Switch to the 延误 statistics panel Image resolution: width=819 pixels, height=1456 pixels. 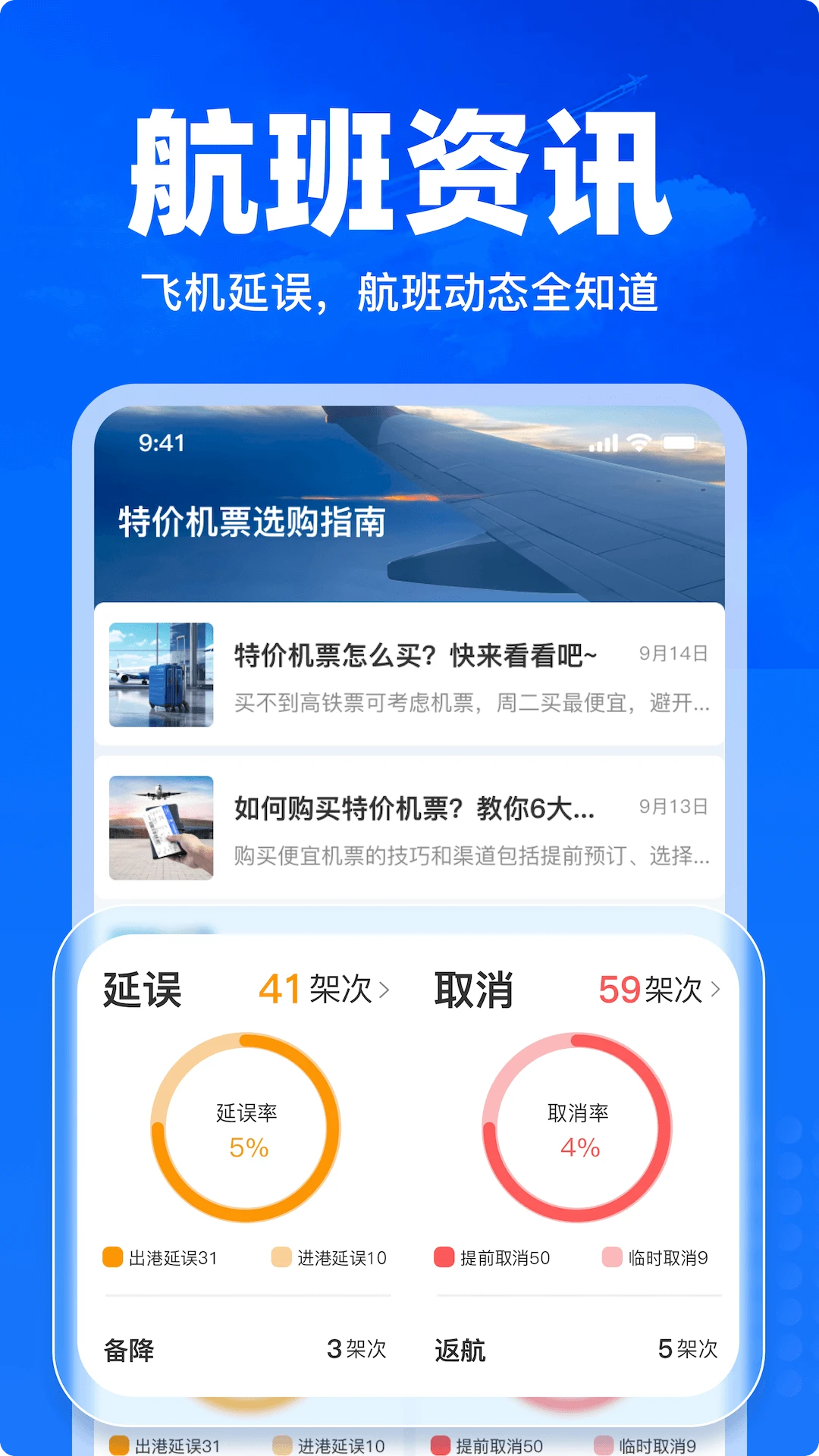pos(142,990)
